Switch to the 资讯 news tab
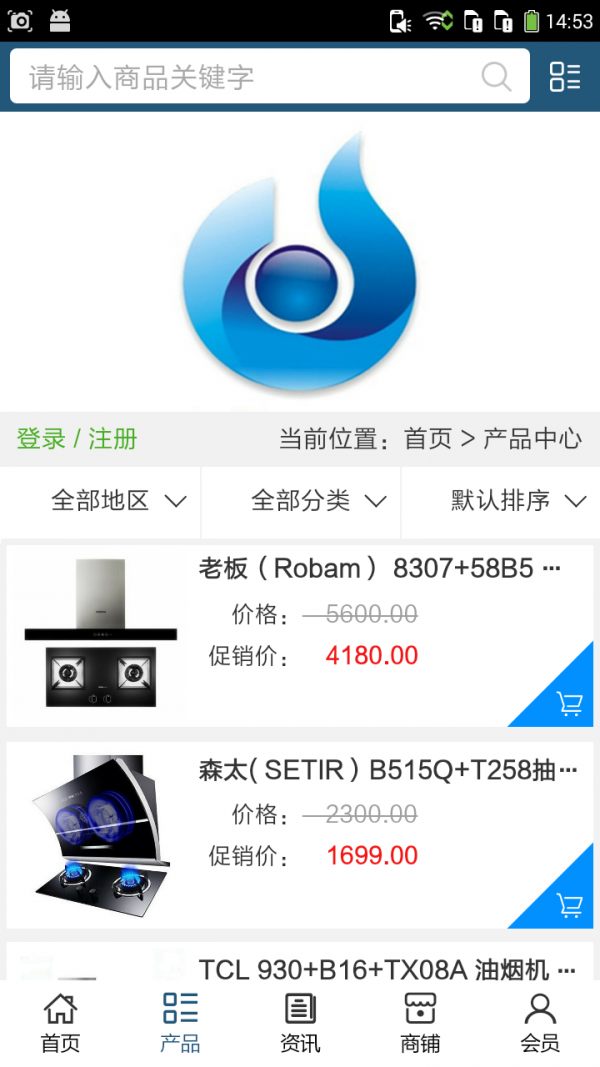Image resolution: width=600 pixels, height=1067 pixels. [x=300, y=1022]
